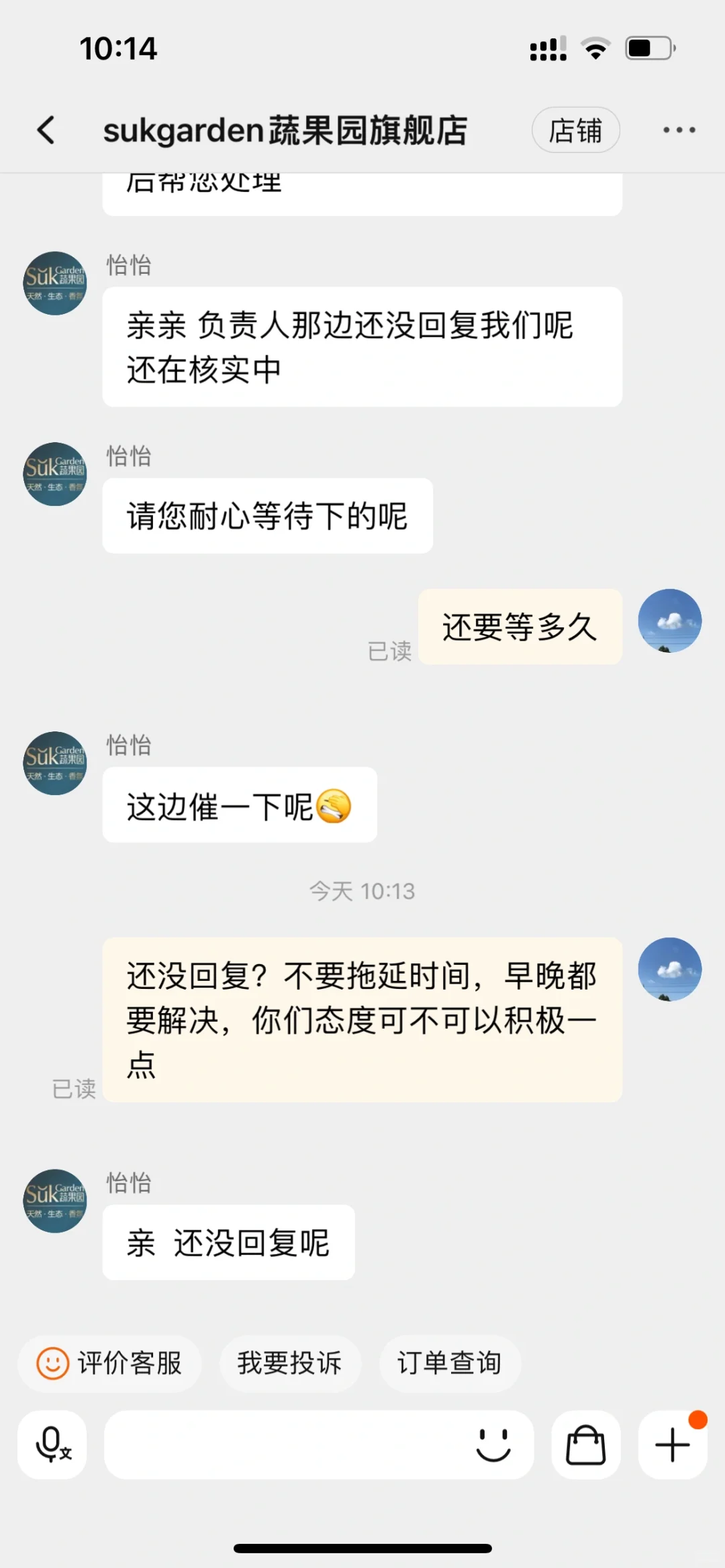The height and width of the screenshot is (1568, 725).
Task: Select the 我要投诉 complaint chip
Action: (290, 1364)
